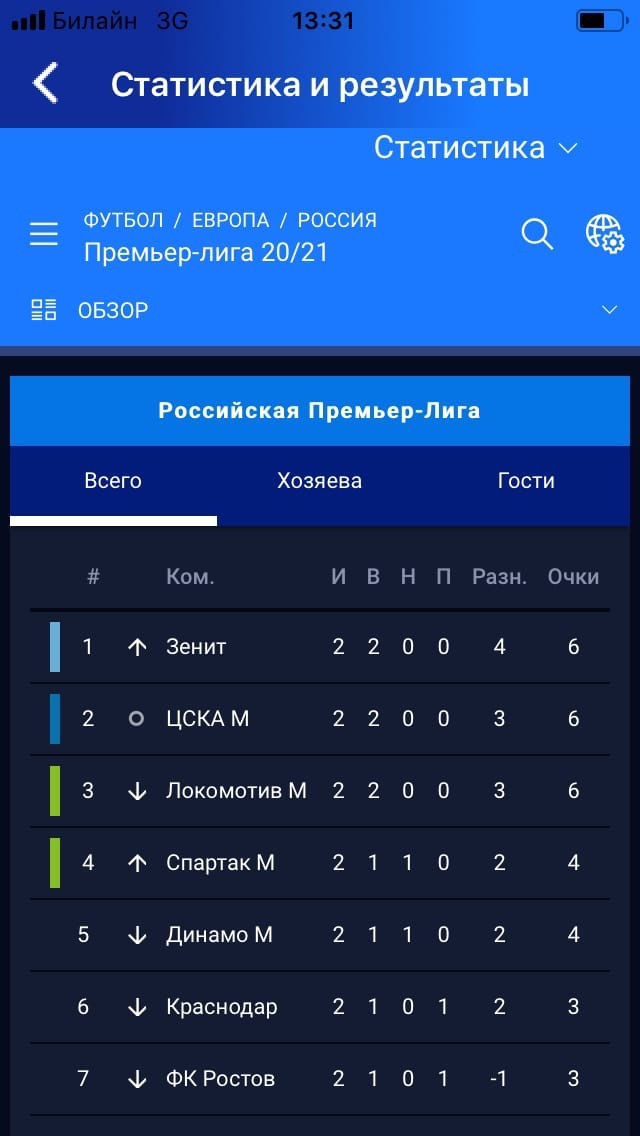640x1136 pixels.
Task: View Локомотив М details
Action: click(236, 791)
